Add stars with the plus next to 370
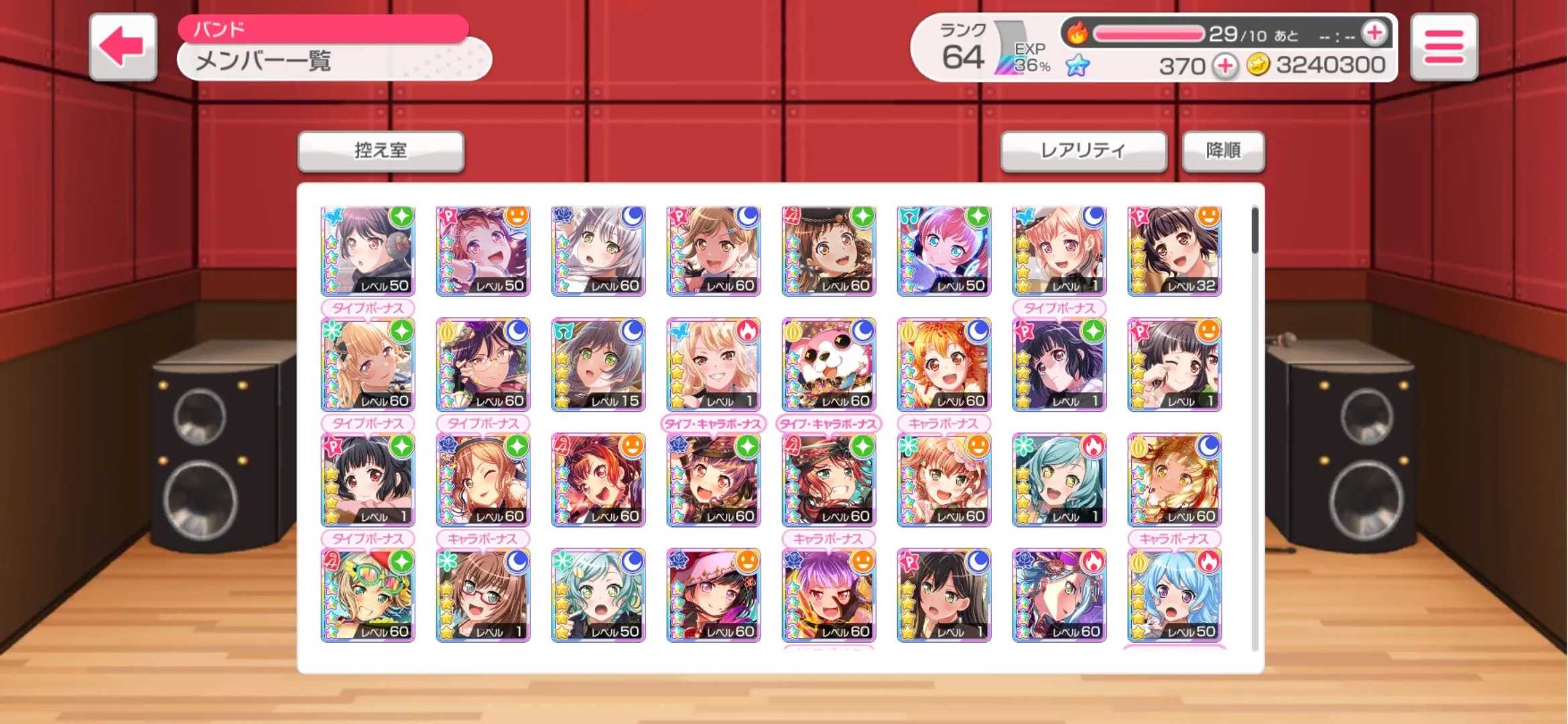Viewport: 1568px width, 724px height. pos(1225,66)
